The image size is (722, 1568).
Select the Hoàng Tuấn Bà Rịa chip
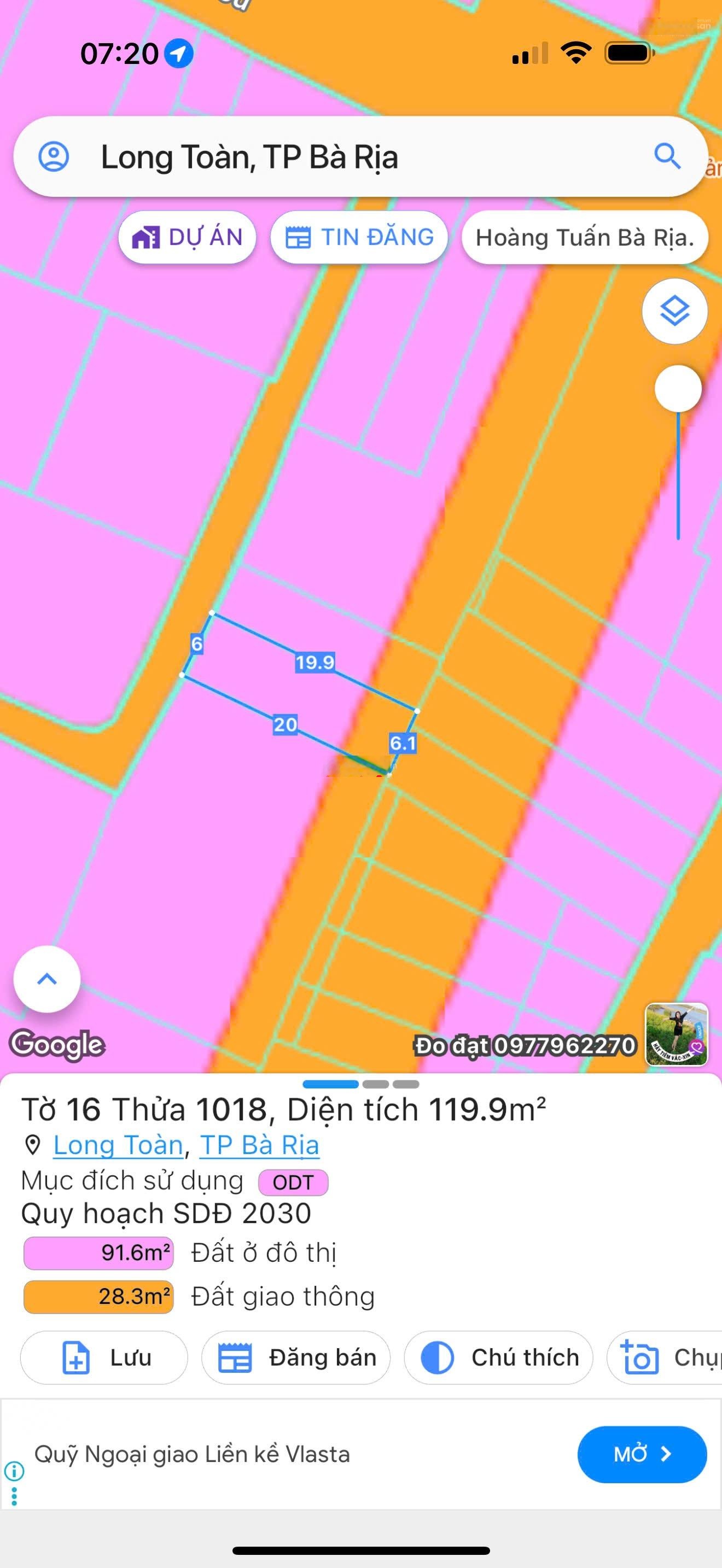584,237
